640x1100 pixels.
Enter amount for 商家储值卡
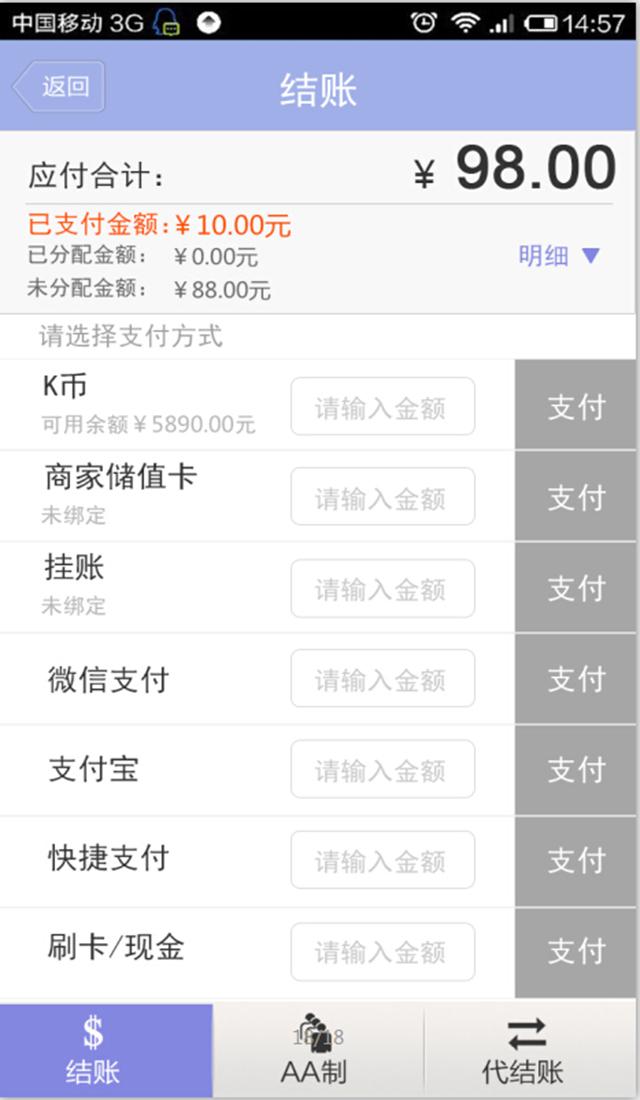pos(382,497)
